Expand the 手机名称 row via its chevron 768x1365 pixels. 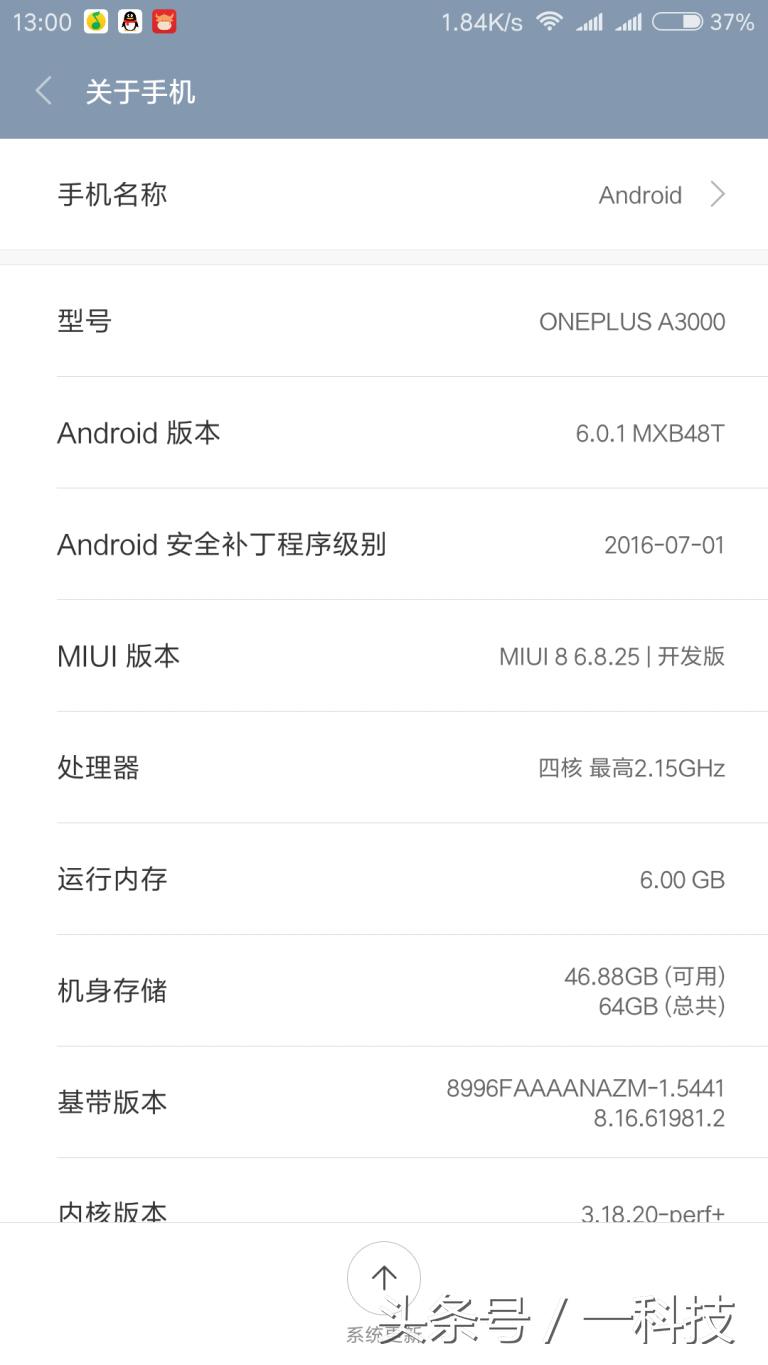pos(717,194)
